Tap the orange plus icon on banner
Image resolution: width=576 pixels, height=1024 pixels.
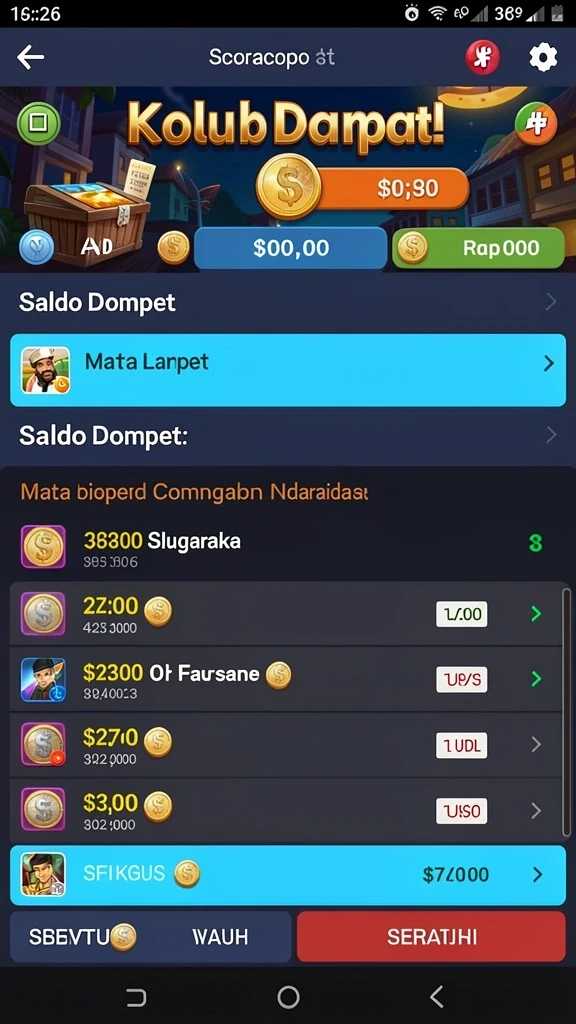coord(536,124)
